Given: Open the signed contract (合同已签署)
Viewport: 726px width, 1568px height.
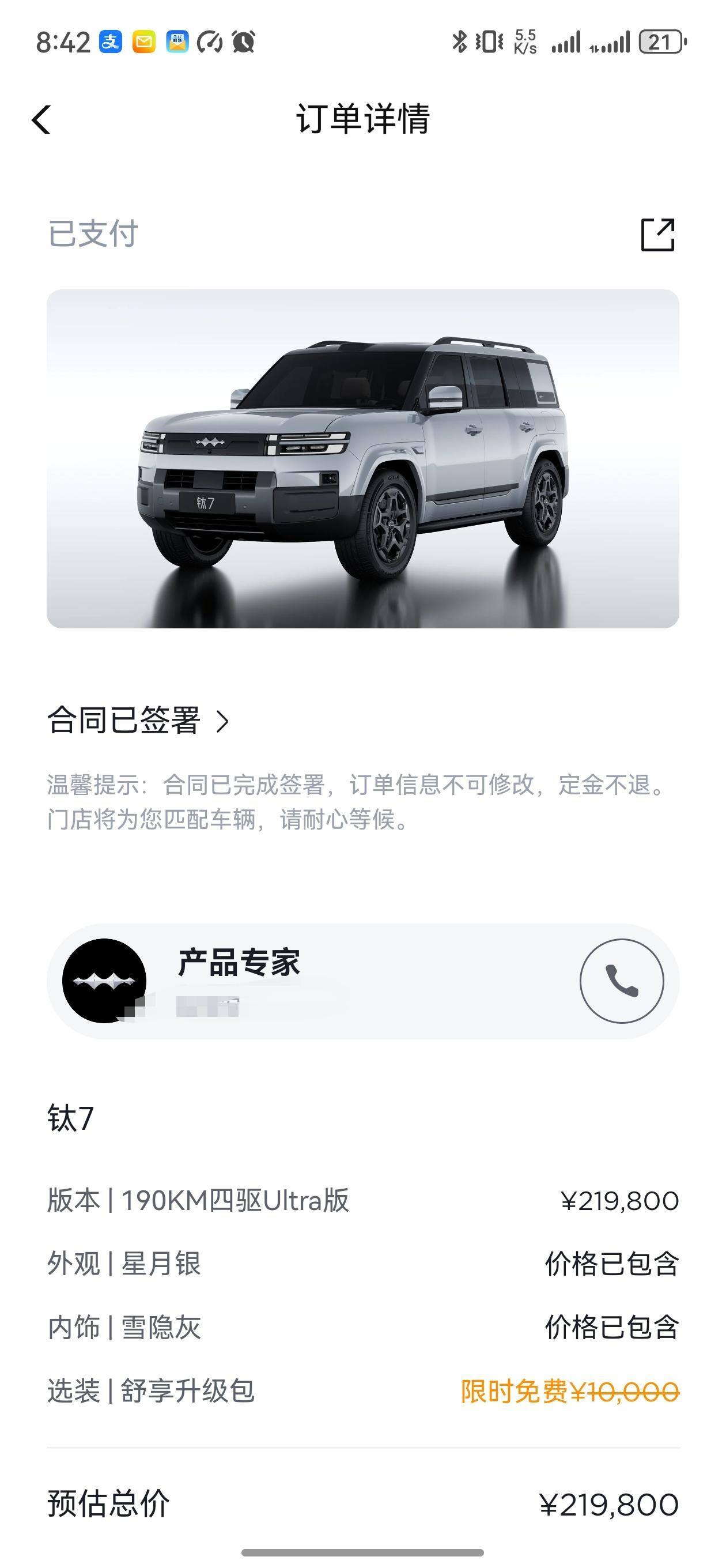Looking at the screenshot, I should tap(138, 721).
